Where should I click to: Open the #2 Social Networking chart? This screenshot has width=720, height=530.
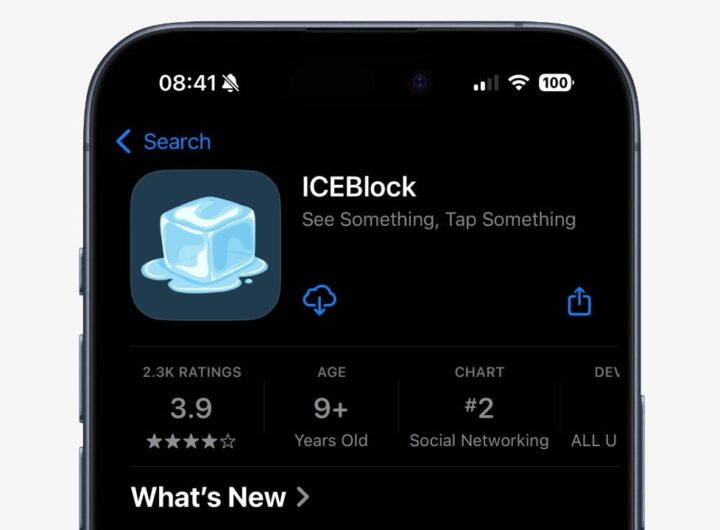pyautogui.click(x=479, y=406)
